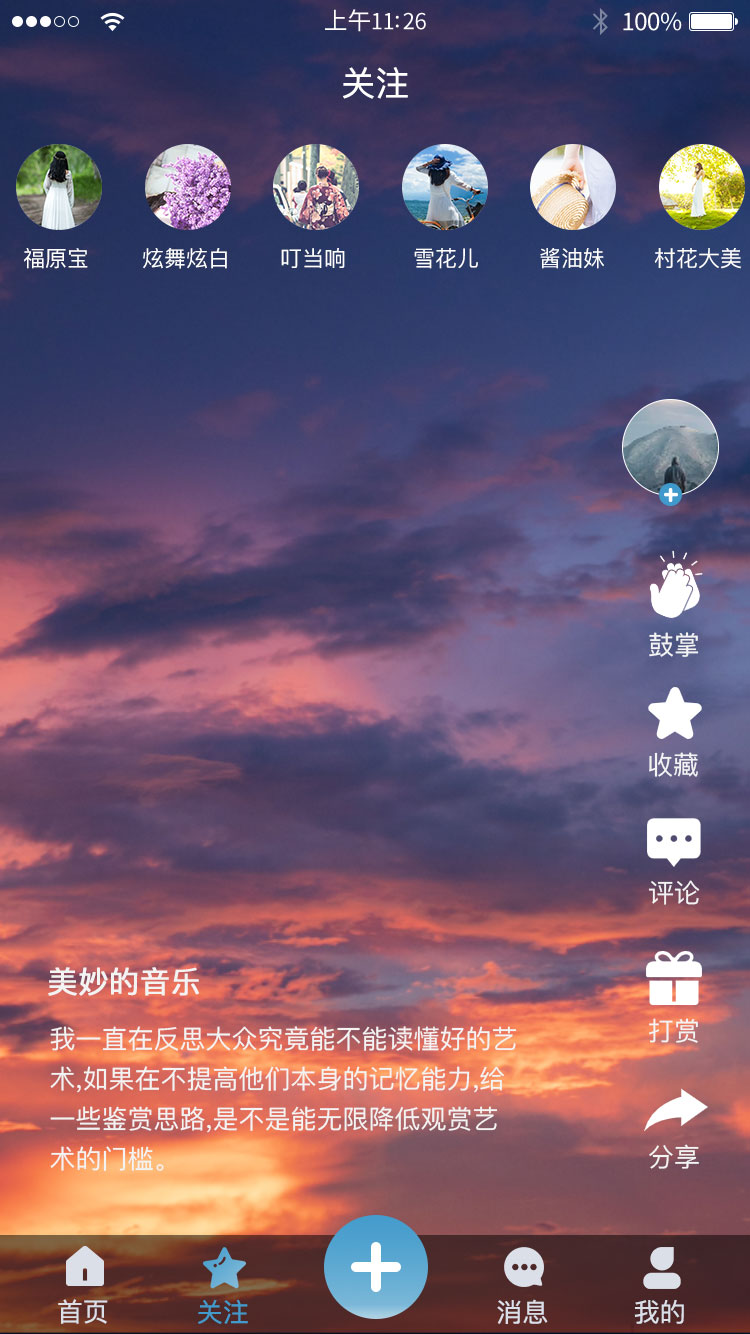Image resolution: width=750 pixels, height=1334 pixels.
Task: Go to the 消息 tab
Action: [x=523, y=1284]
